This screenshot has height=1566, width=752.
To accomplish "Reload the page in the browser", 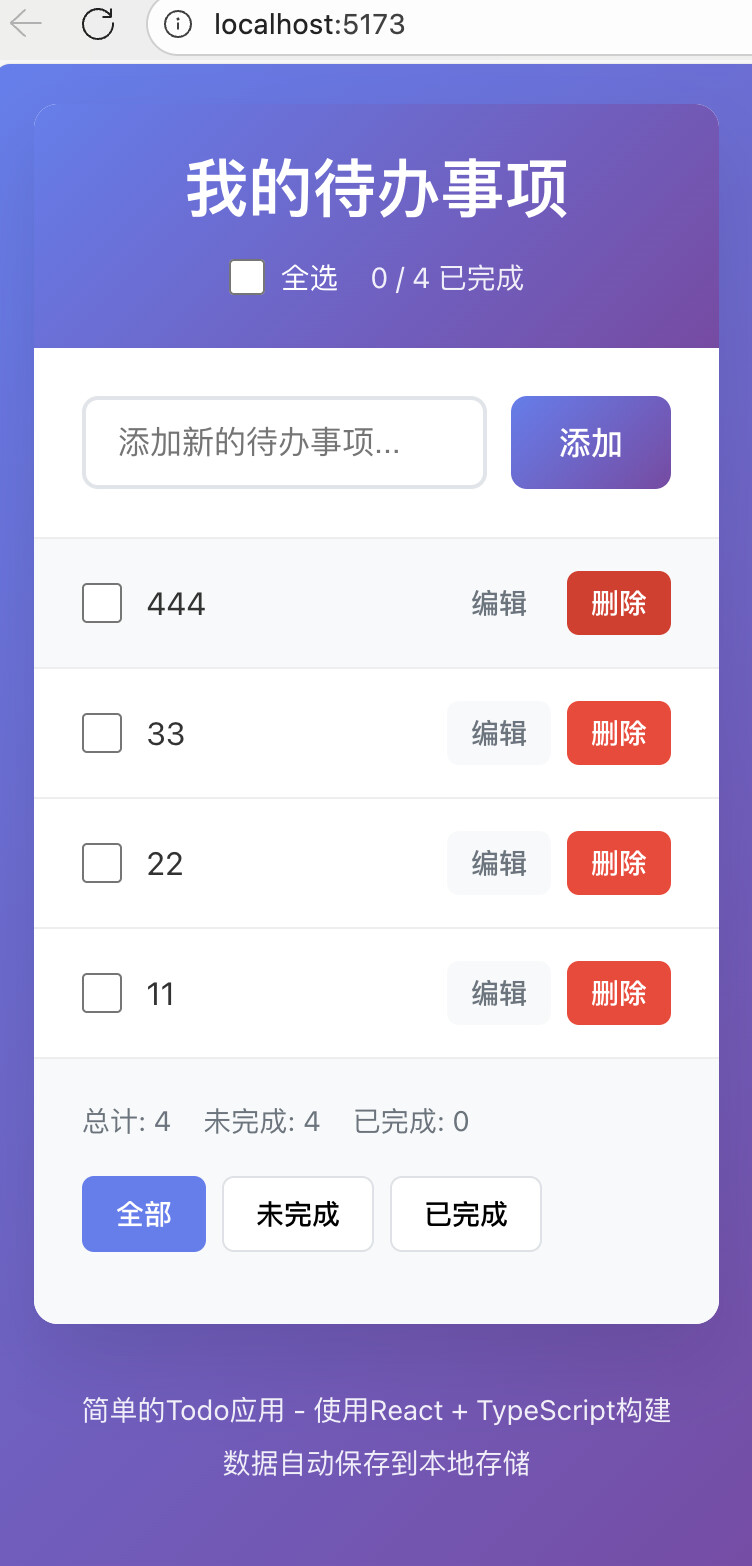I will [x=98, y=23].
